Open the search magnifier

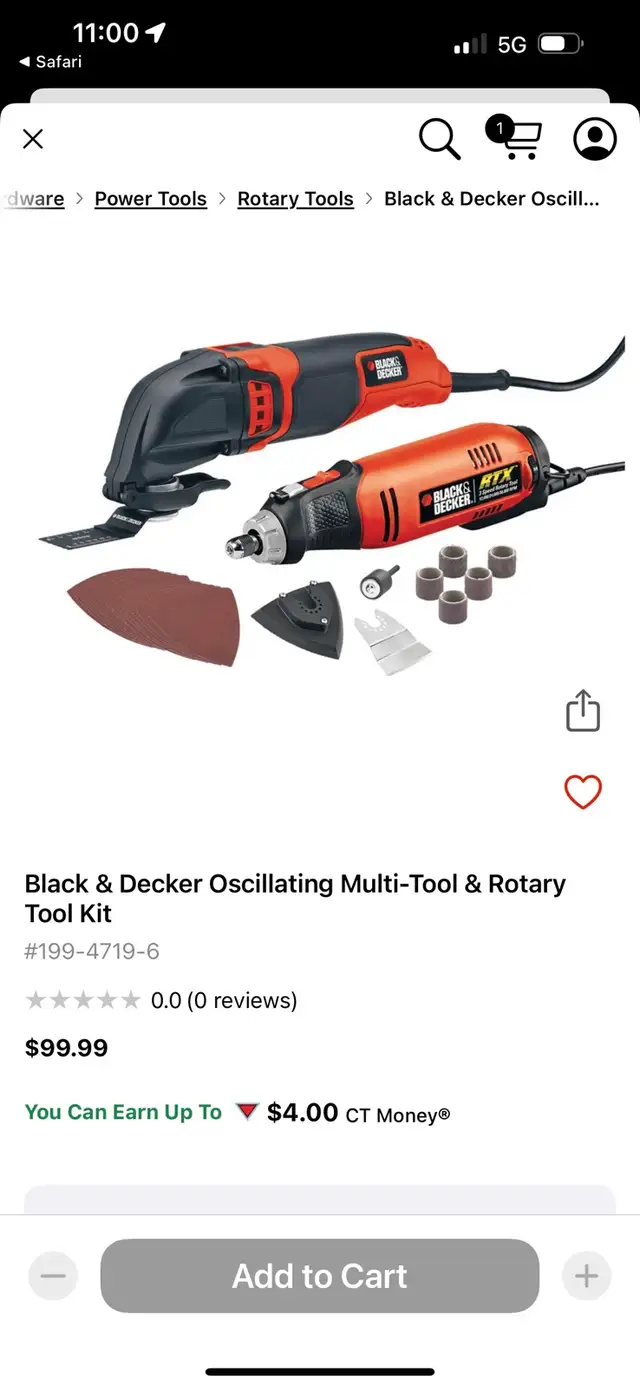click(440, 139)
